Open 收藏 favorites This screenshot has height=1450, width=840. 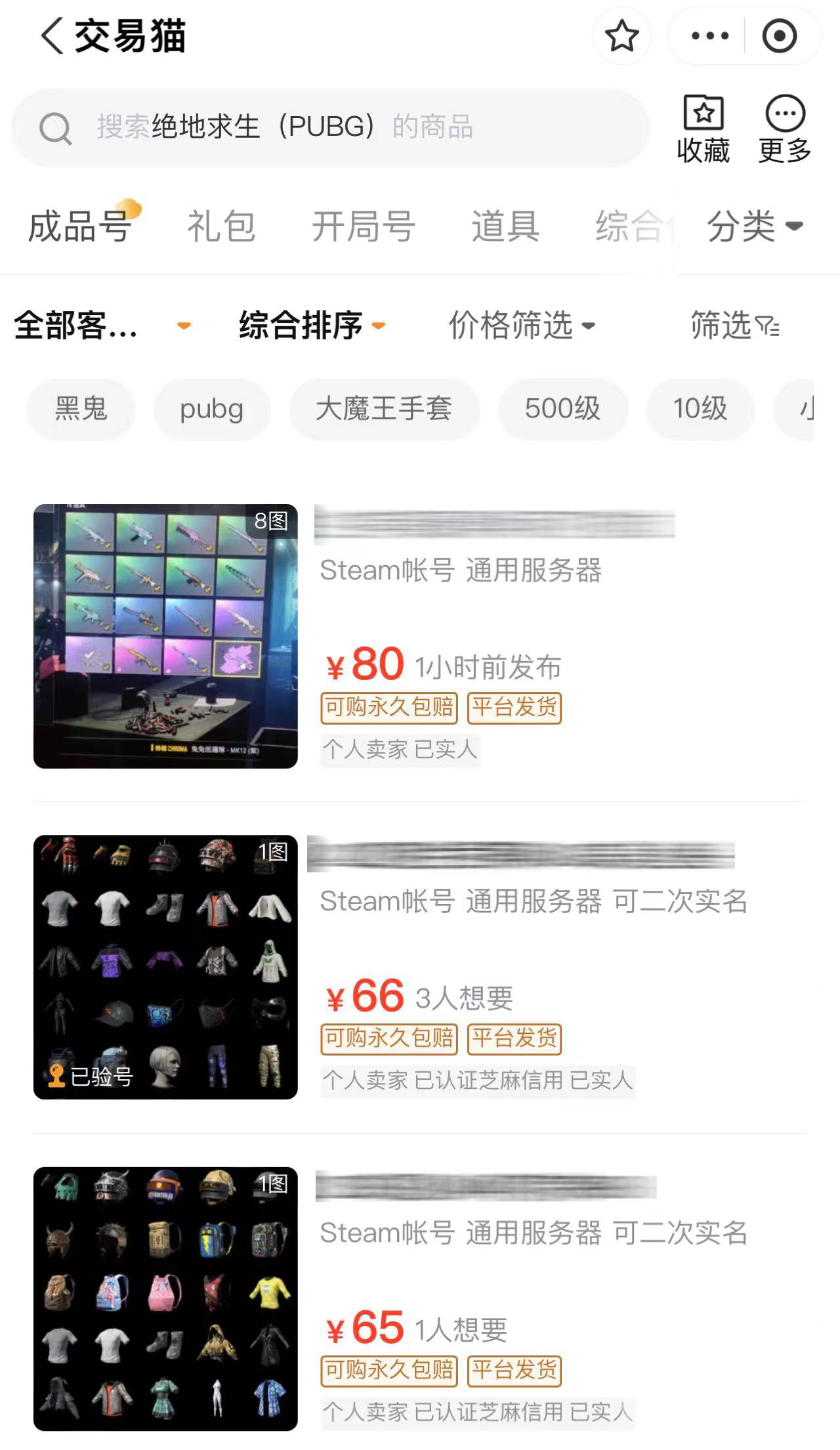point(703,129)
